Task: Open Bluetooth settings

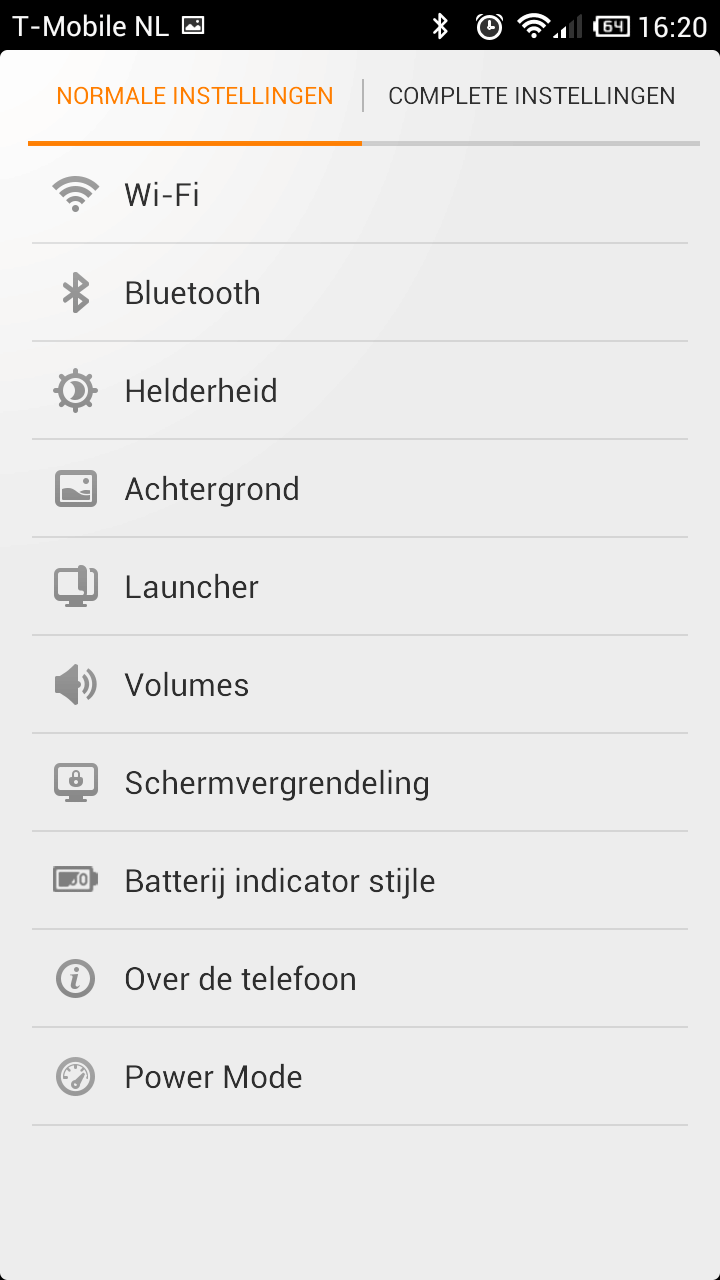Action: coord(360,293)
